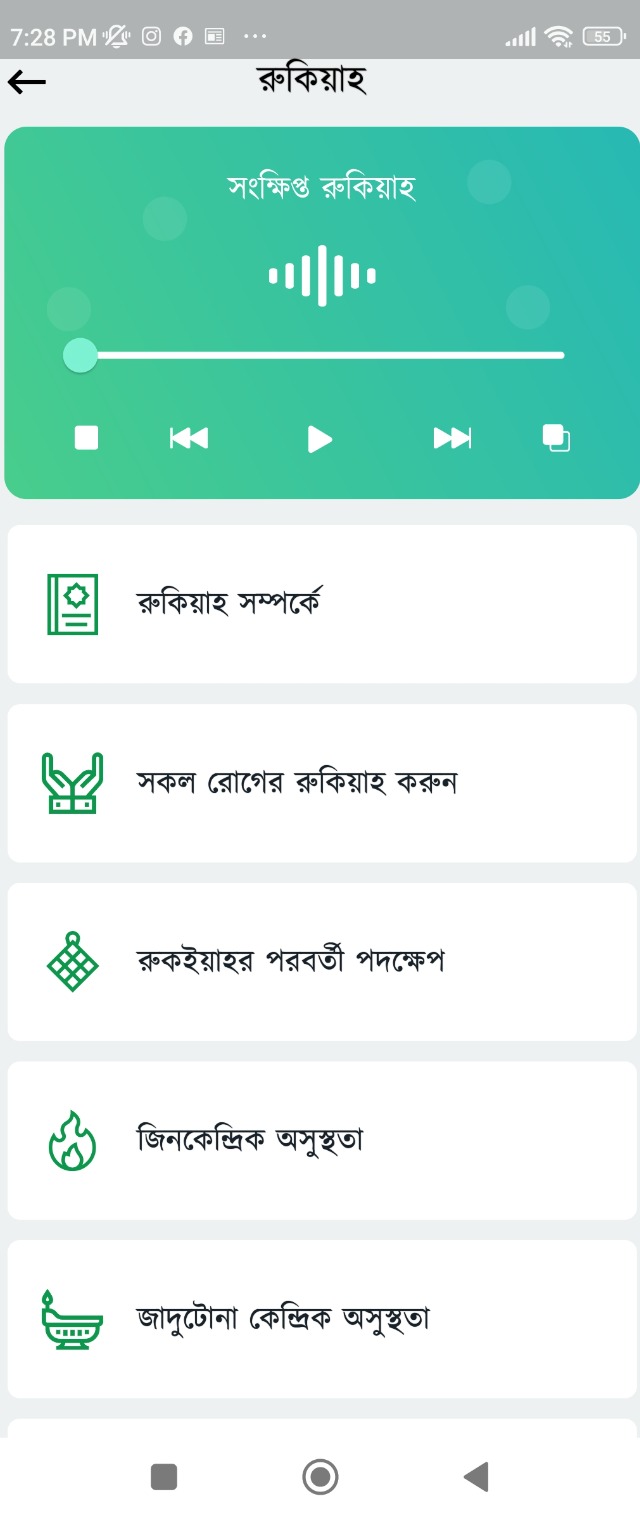
Task: Open জাদুটোনা কেন্দ্রিক অসুস্থতা
Action: (x=321, y=1318)
